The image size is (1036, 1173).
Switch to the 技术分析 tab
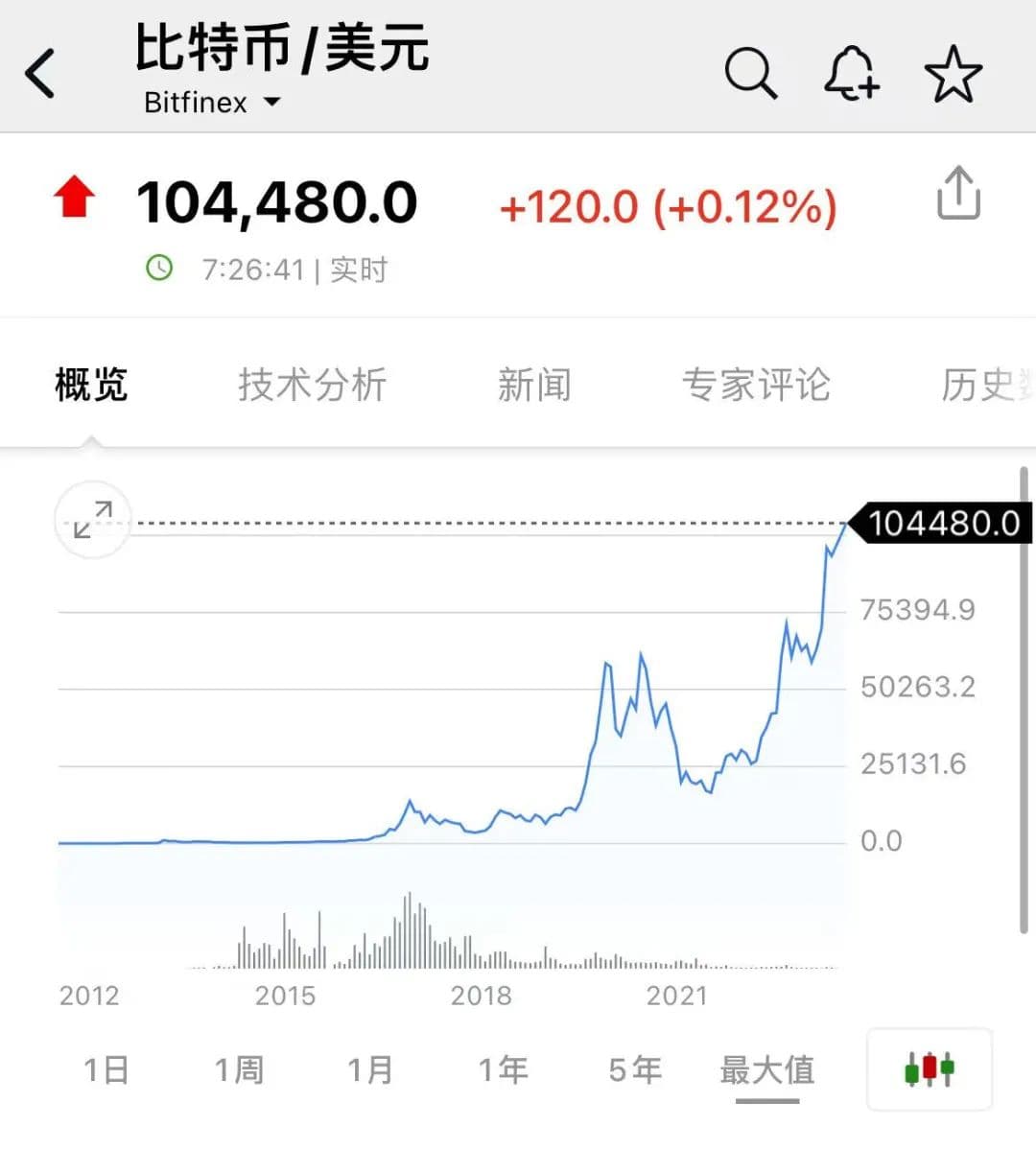coord(313,385)
